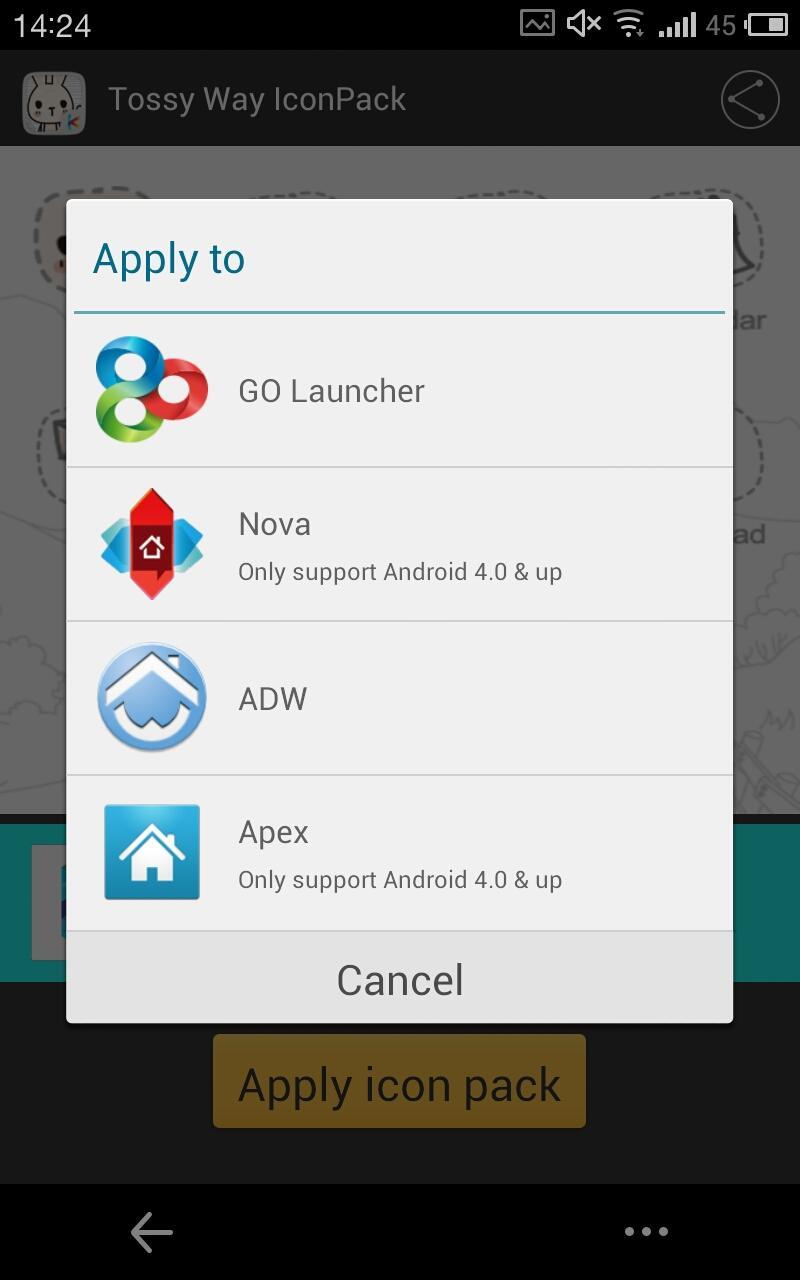Viewport: 800px width, 1280px height.
Task: Tap the battery indicator showing 45
Action: 740,25
